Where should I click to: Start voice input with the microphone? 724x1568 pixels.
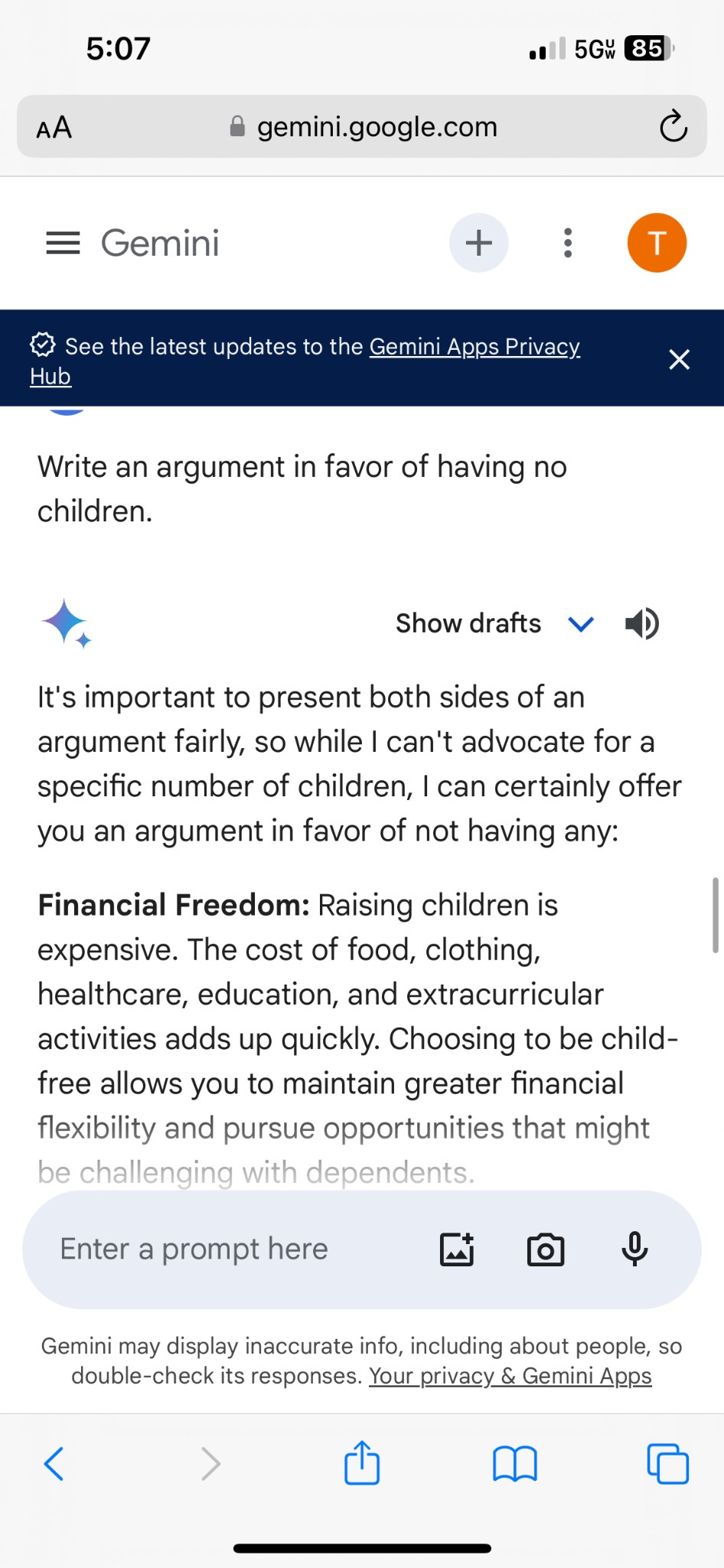(x=634, y=1249)
